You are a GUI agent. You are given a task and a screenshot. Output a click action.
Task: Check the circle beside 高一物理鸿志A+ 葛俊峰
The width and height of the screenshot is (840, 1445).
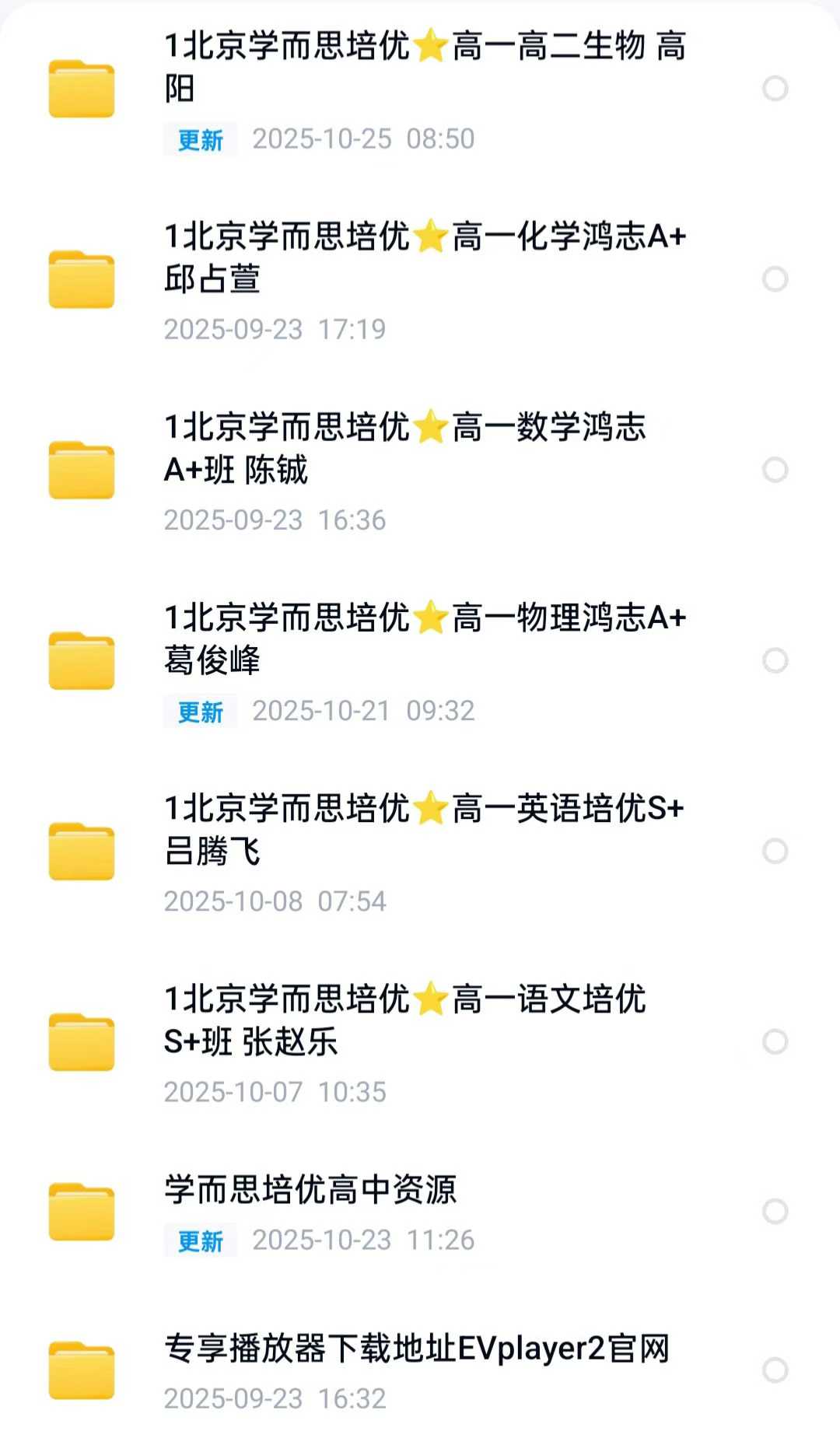pos(775,660)
